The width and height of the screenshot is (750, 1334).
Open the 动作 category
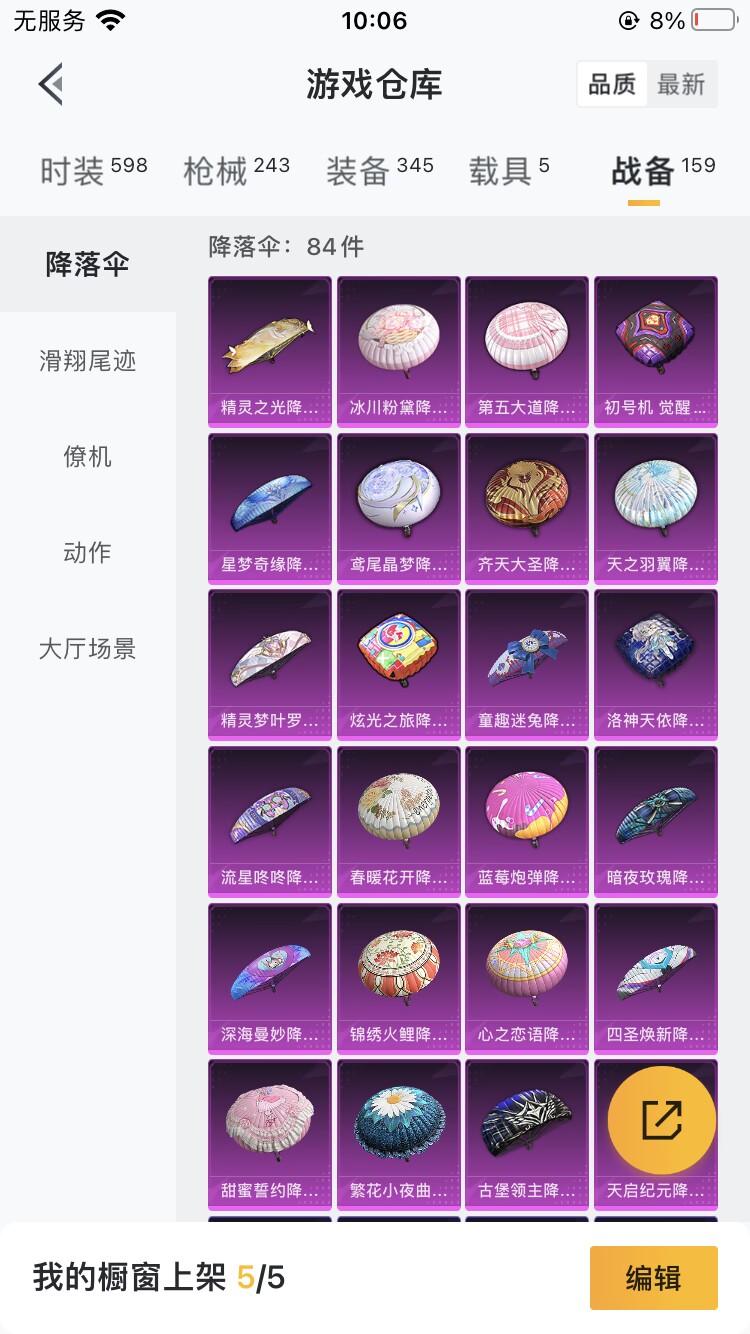tap(88, 553)
